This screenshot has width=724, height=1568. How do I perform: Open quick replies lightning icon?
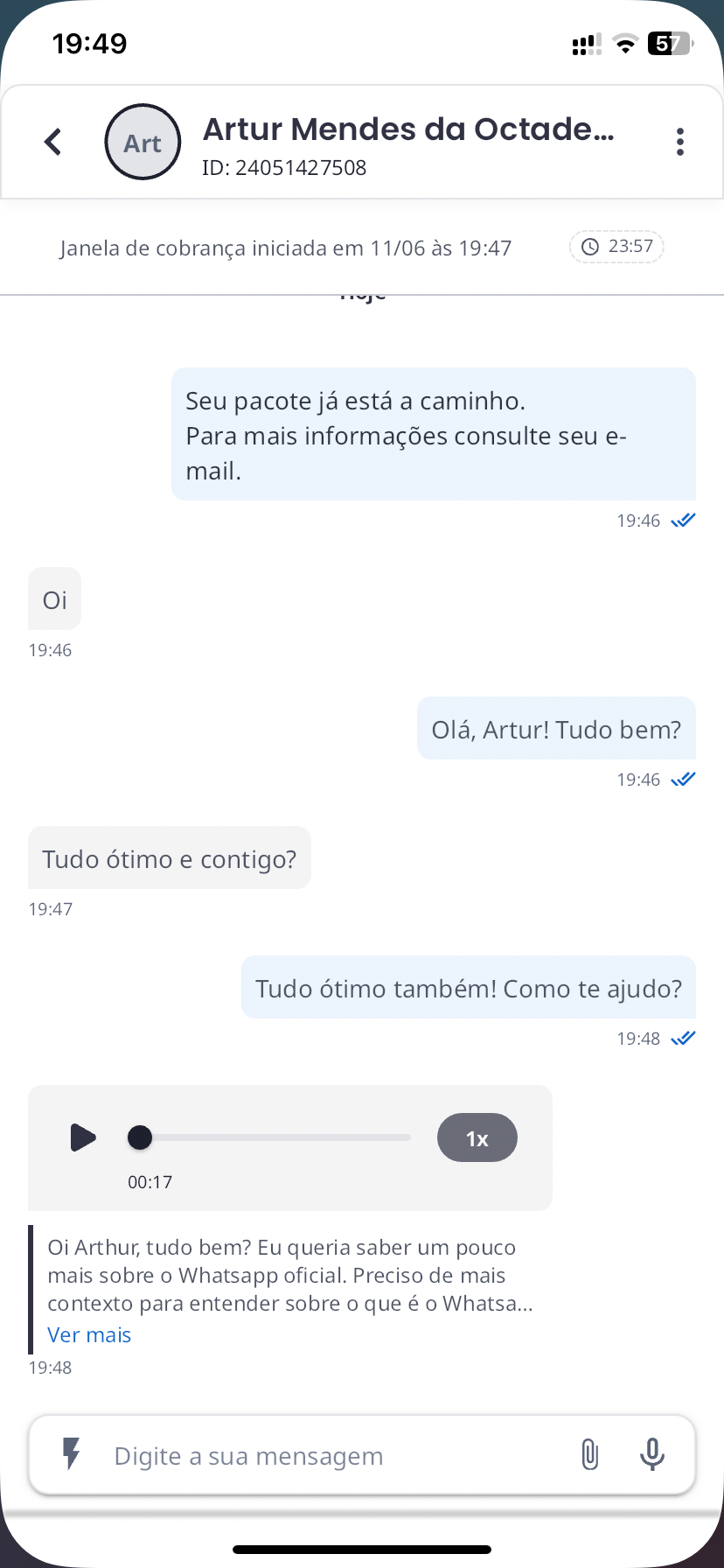(x=72, y=1455)
